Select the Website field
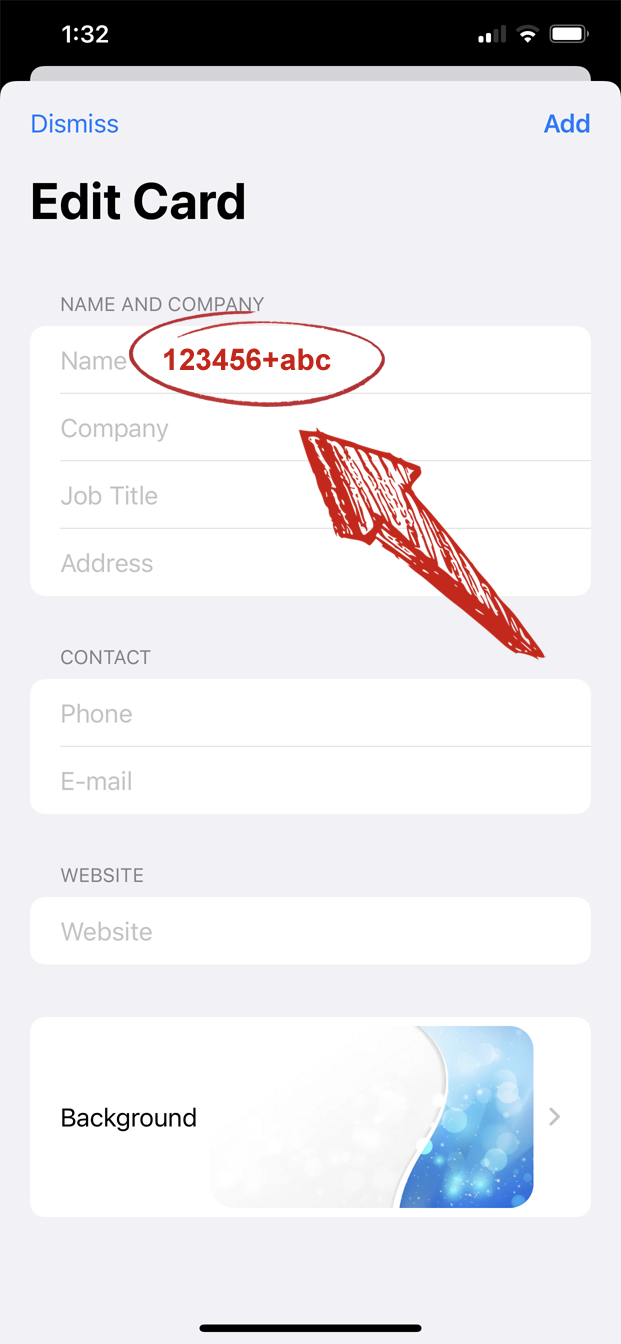Viewport: 621px width, 1344px height. [310, 931]
